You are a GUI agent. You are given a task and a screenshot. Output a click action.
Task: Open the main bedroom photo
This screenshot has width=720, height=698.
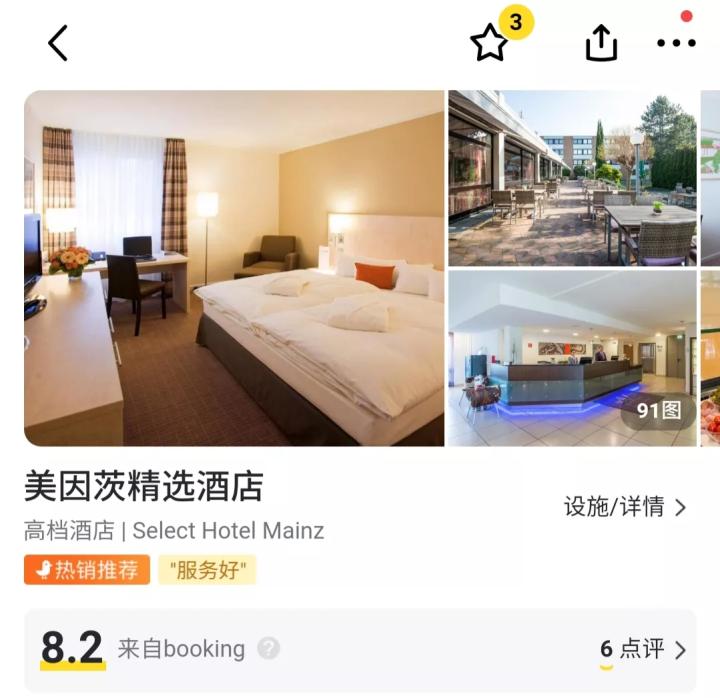click(234, 268)
